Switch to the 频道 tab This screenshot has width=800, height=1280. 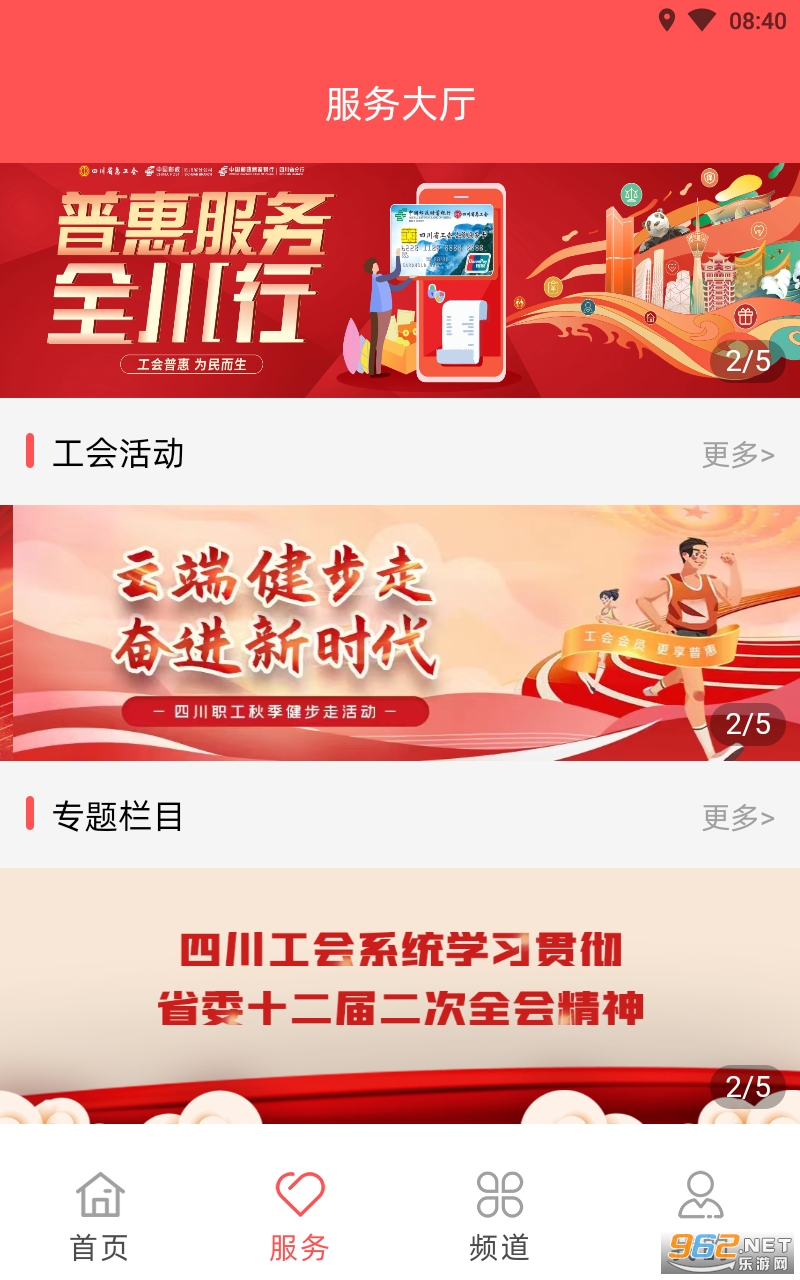click(x=500, y=1216)
